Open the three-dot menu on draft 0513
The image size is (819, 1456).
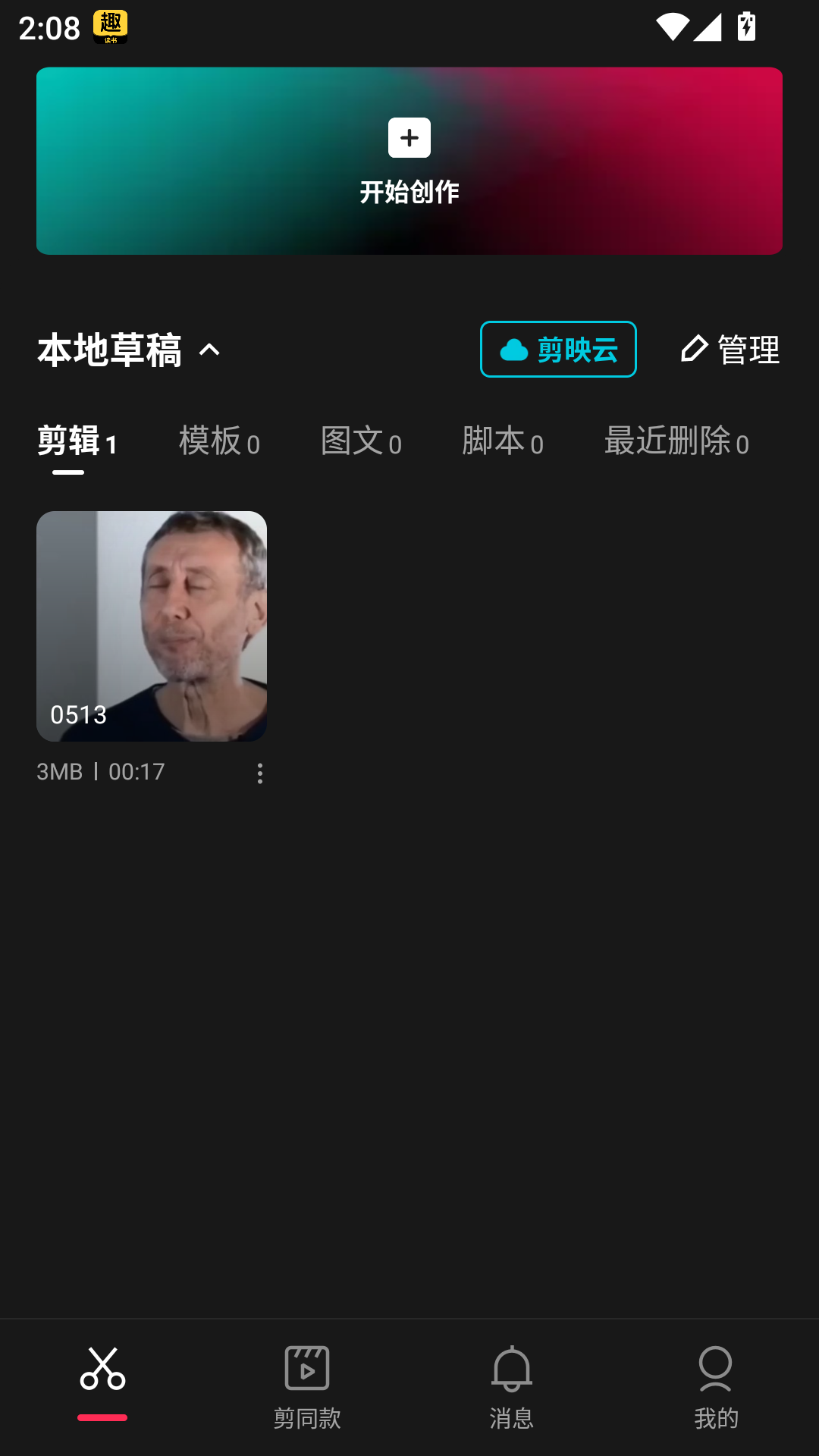pos(259,773)
